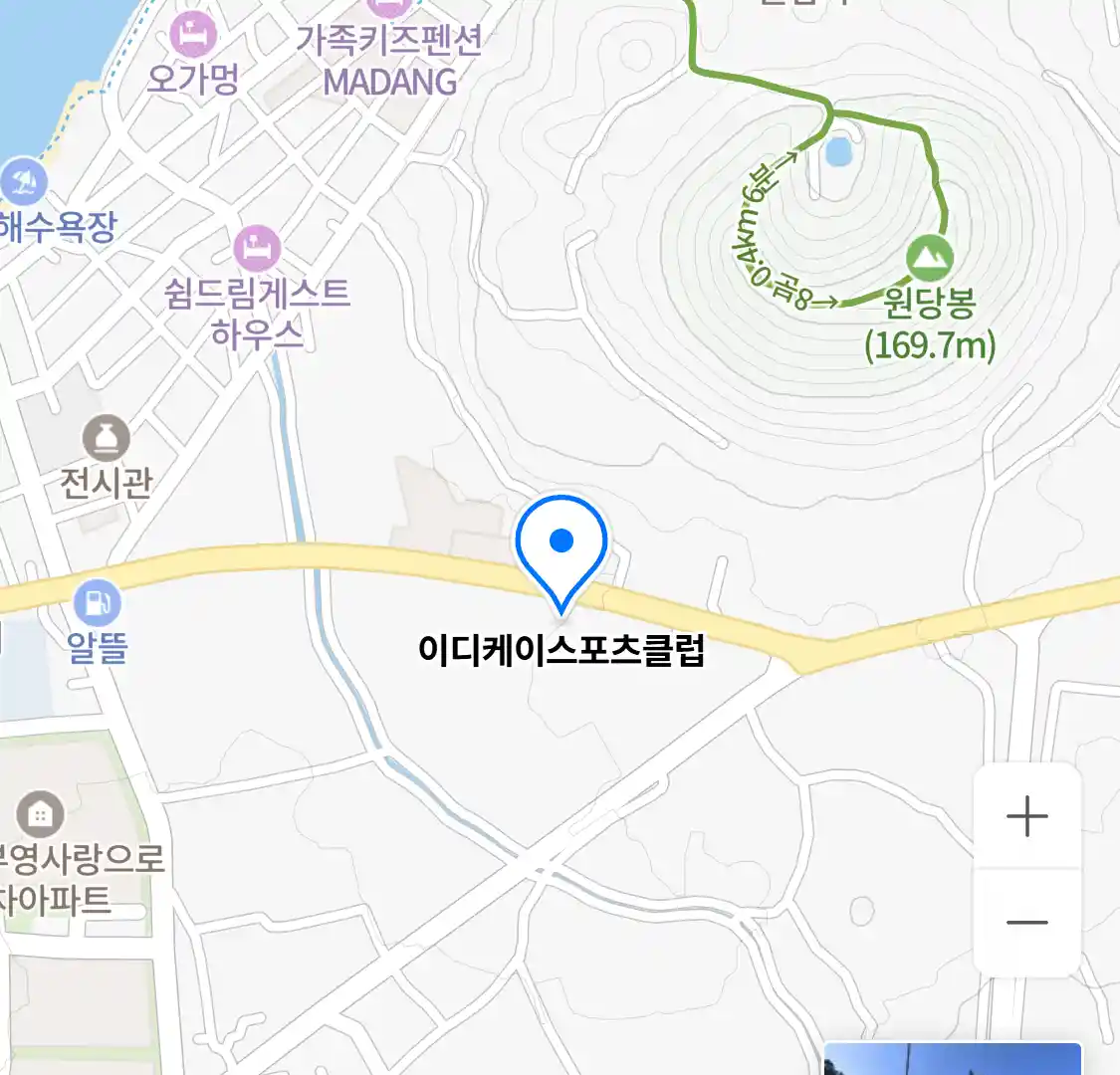Open the street view photo thumbnail
The width and height of the screenshot is (1120, 1075).
click(951, 1059)
